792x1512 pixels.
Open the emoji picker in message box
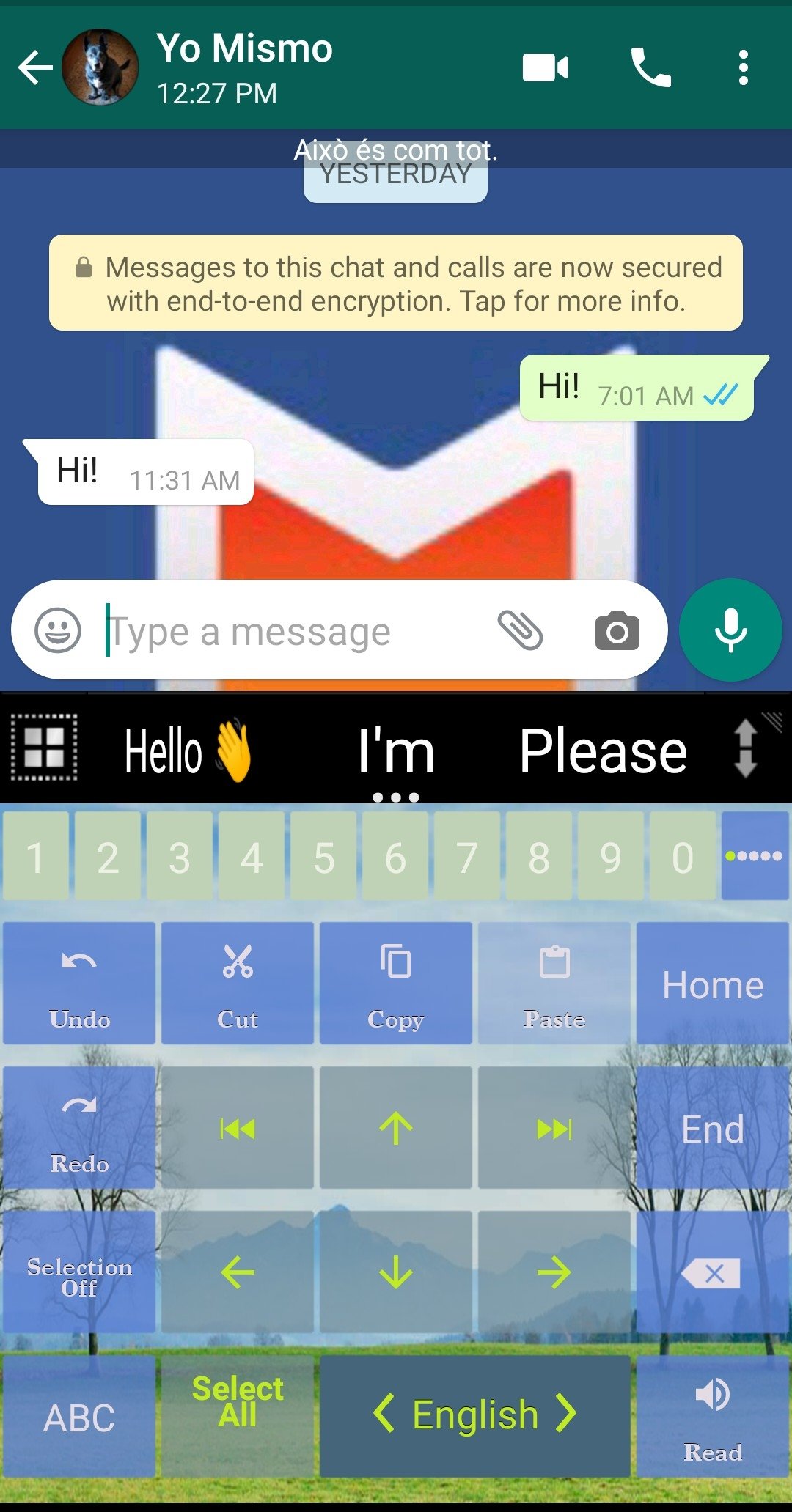[x=58, y=630]
